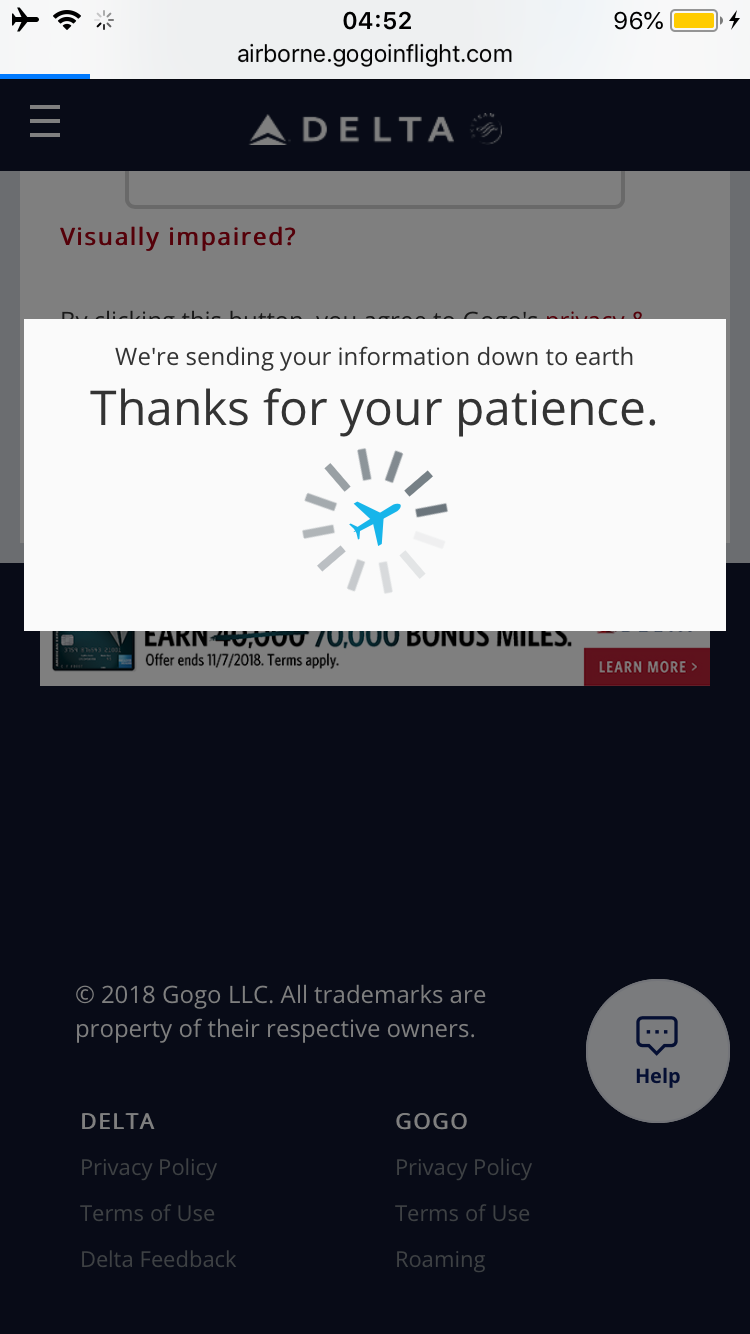The width and height of the screenshot is (750, 1334).
Task: Tap the airborne.gogoinflight.com address bar
Action: (375, 54)
